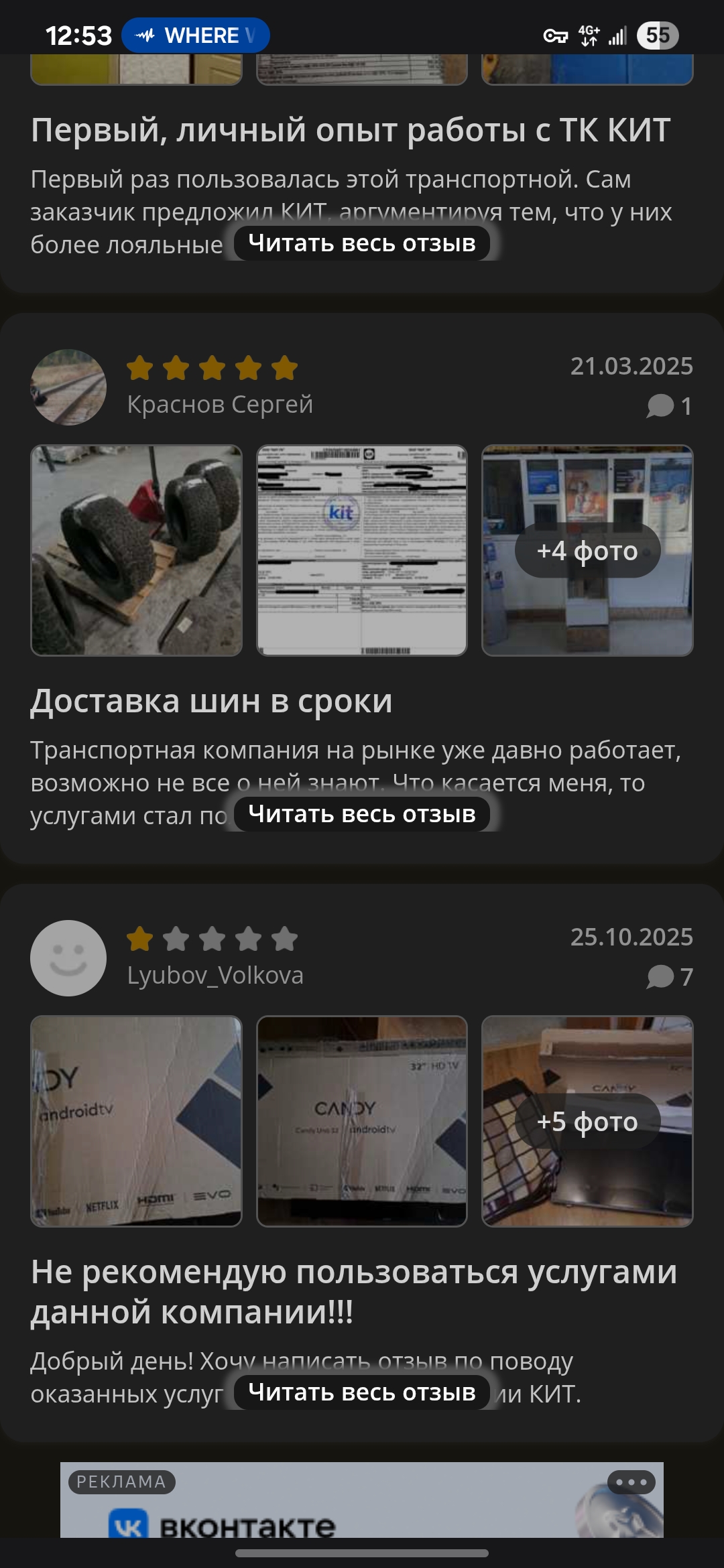Screen dimensions: 724x1568
Task: Open the ВКонтакте advertisement banner
Action: 362,1514
